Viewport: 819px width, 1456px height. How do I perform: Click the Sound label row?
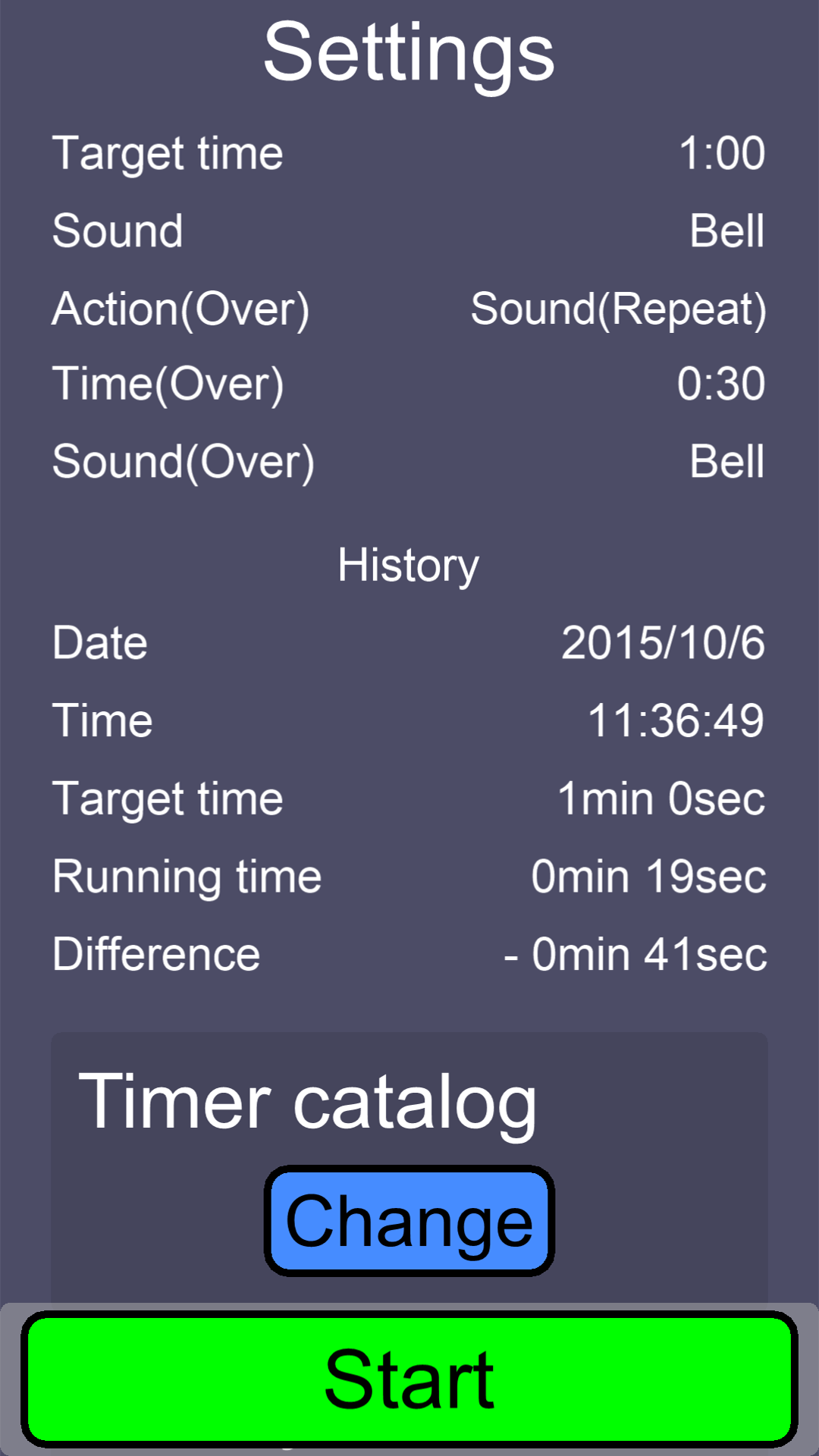116,231
